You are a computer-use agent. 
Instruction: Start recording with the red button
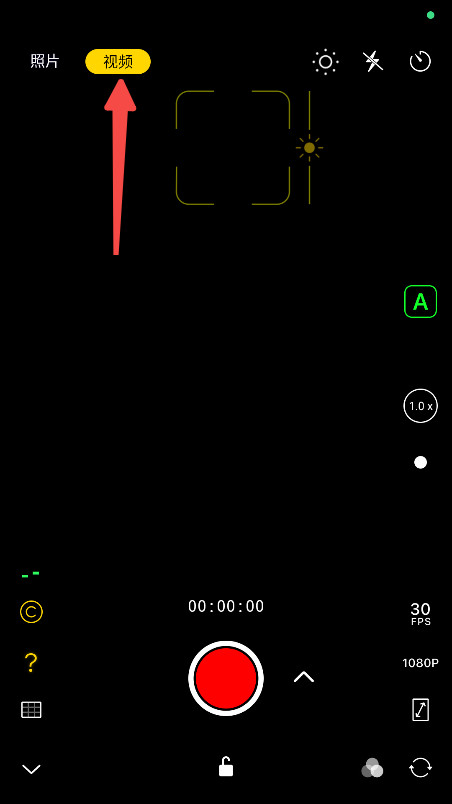point(225,678)
